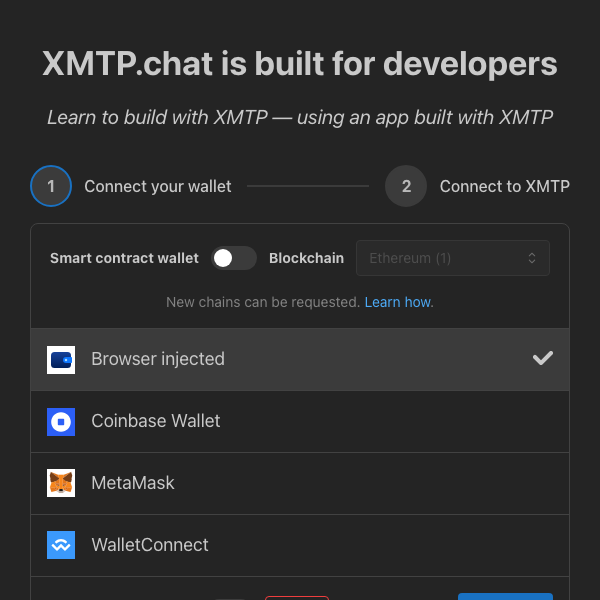The width and height of the screenshot is (600, 600).
Task: Go to step 2 Connect to XMTP
Action: (x=477, y=186)
